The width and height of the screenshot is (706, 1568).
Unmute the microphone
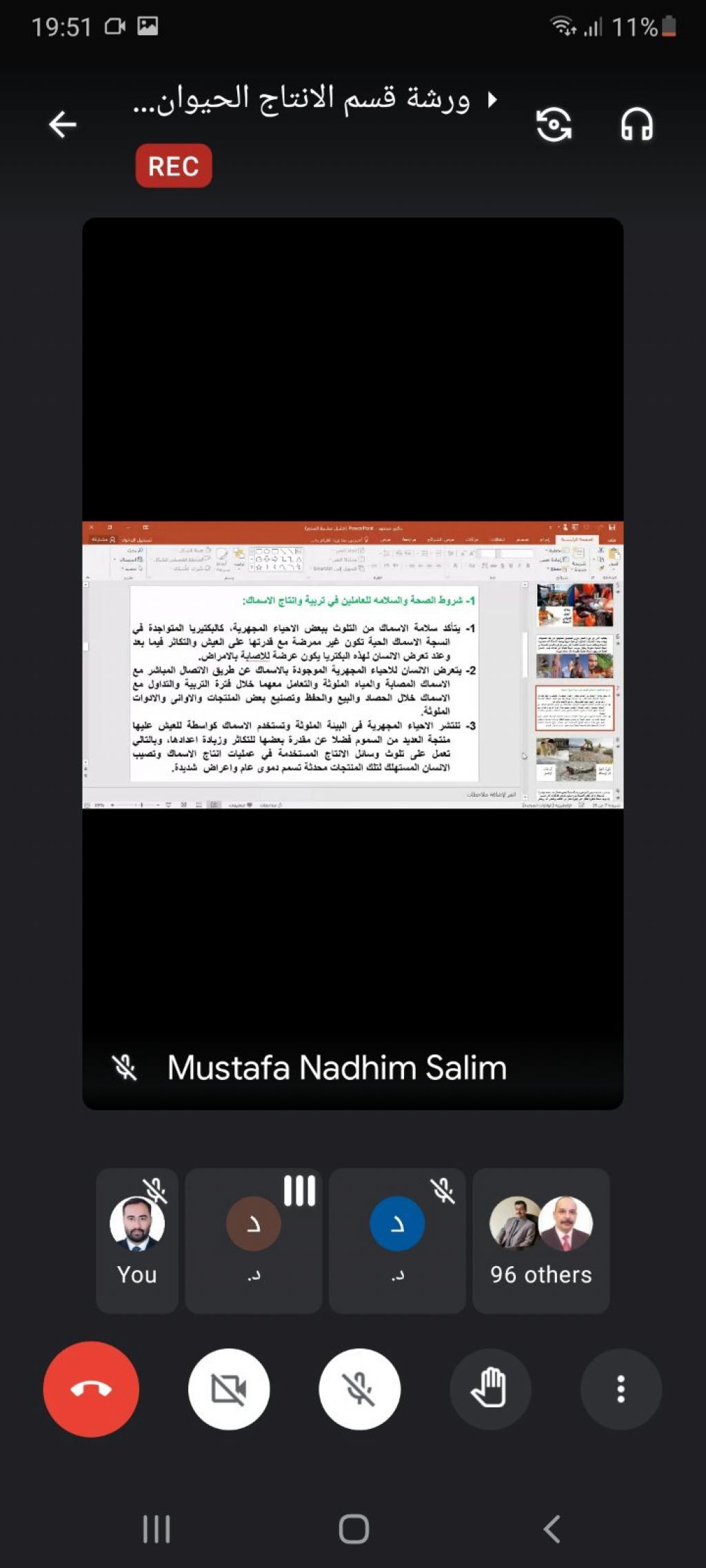click(x=359, y=1389)
